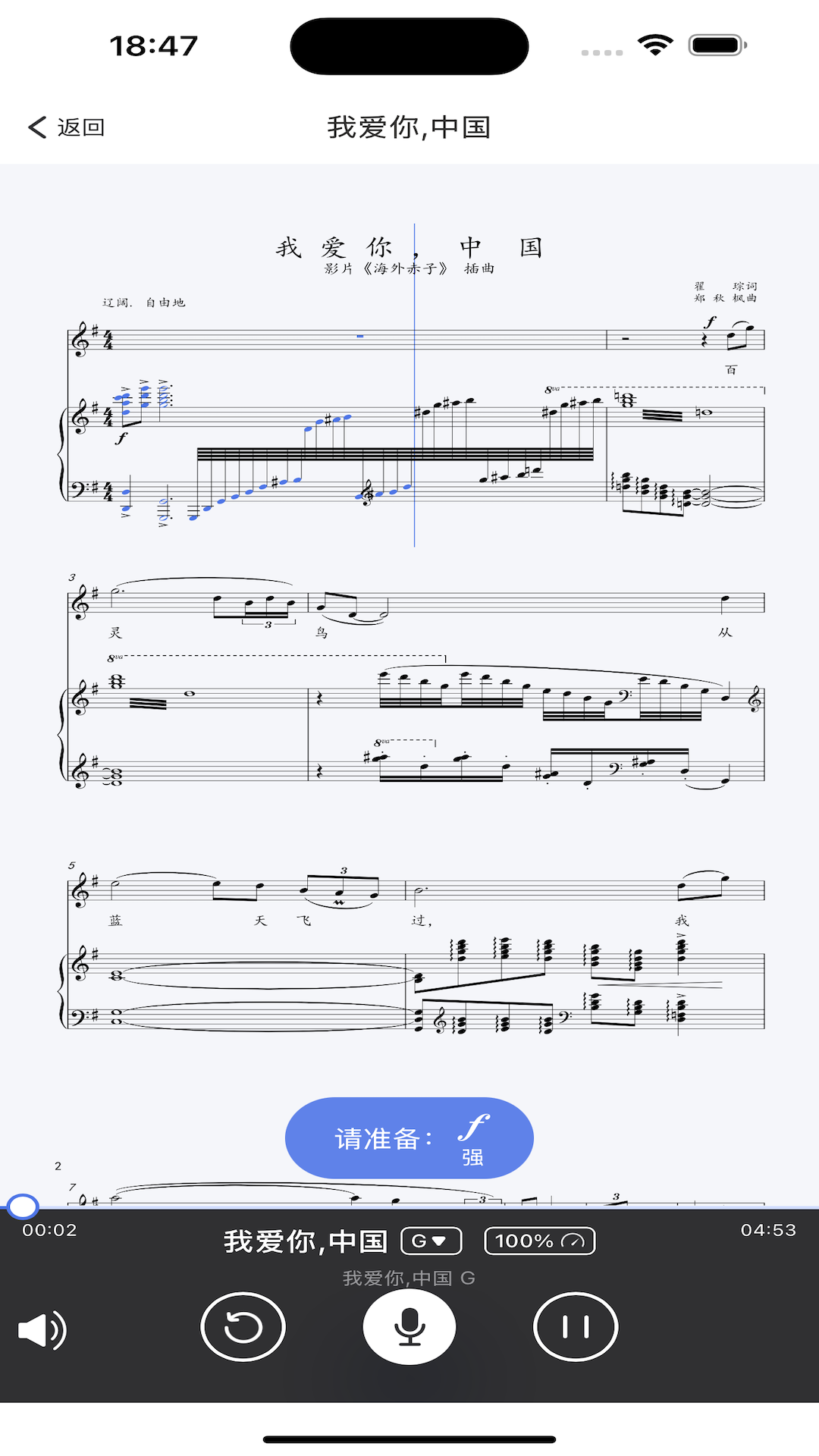Change the 100% playback speed
Screen dimensions: 819x1456
[x=539, y=1241]
